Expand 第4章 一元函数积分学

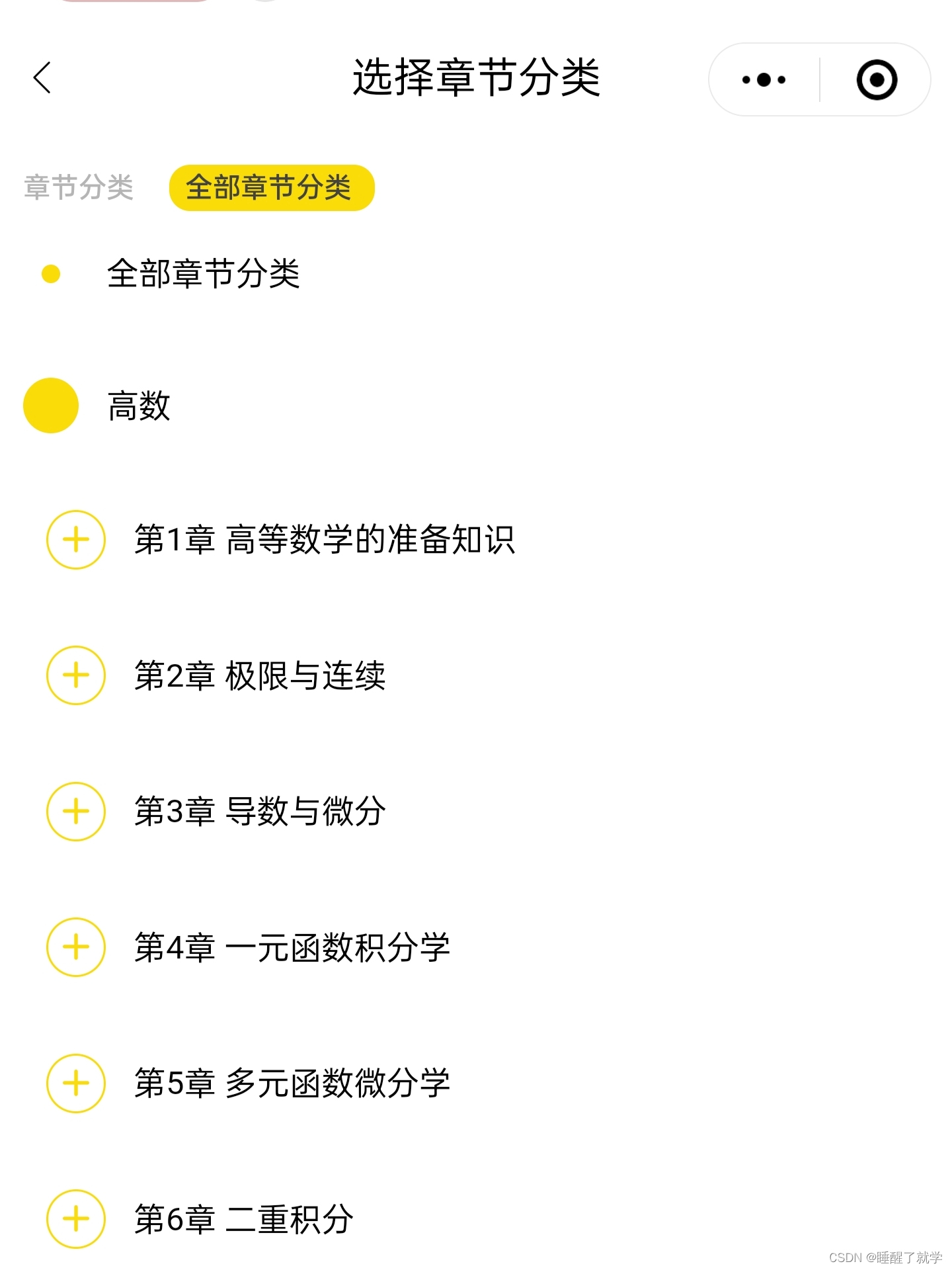pos(76,947)
